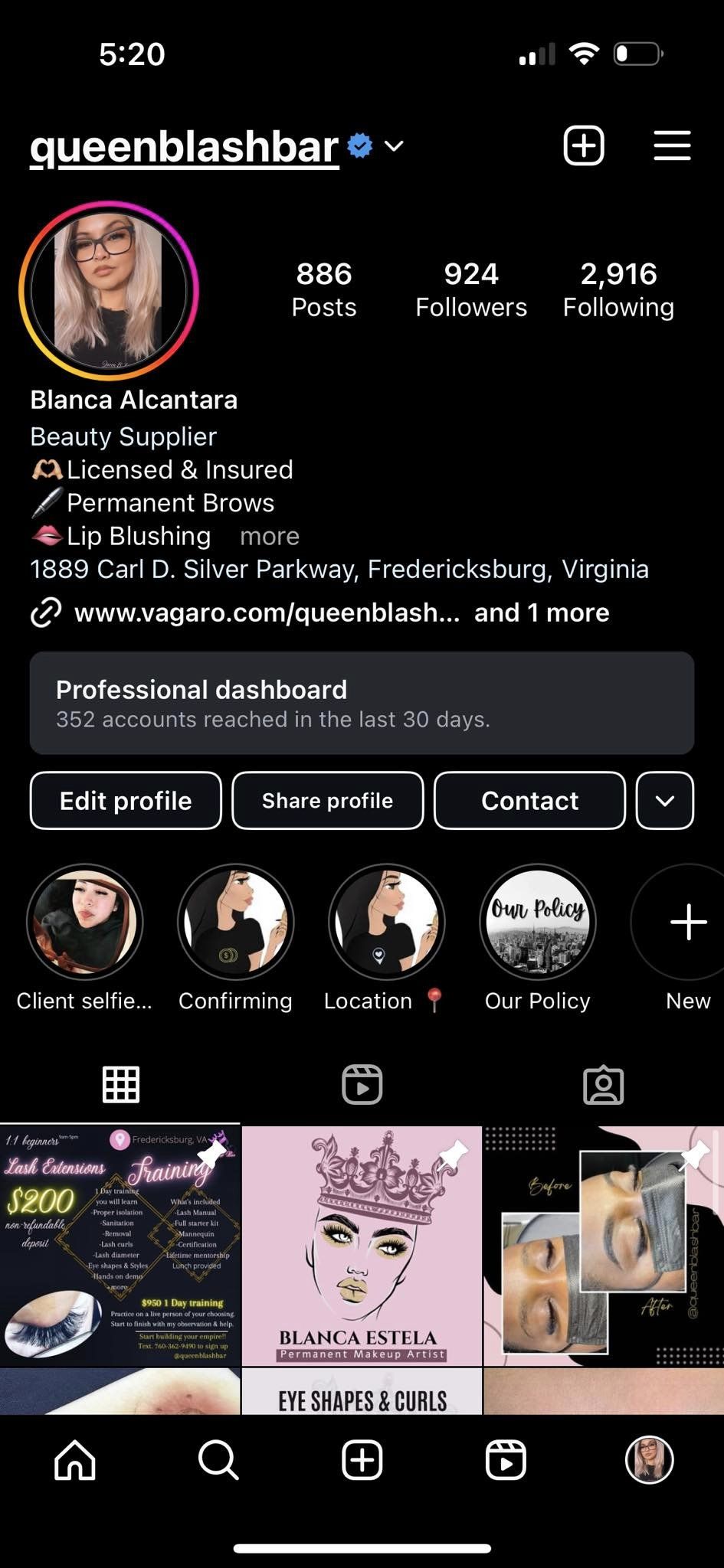Open Contact options
The width and height of the screenshot is (724, 1568).
[529, 801]
